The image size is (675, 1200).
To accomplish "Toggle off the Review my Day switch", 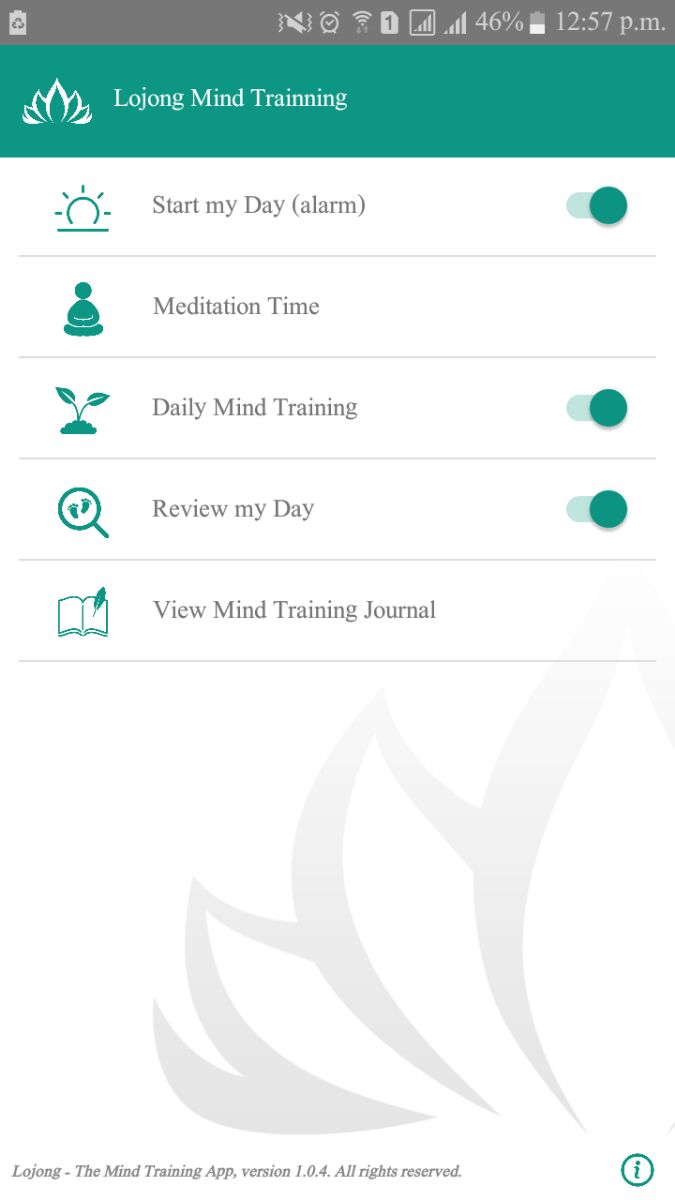I will (597, 509).
